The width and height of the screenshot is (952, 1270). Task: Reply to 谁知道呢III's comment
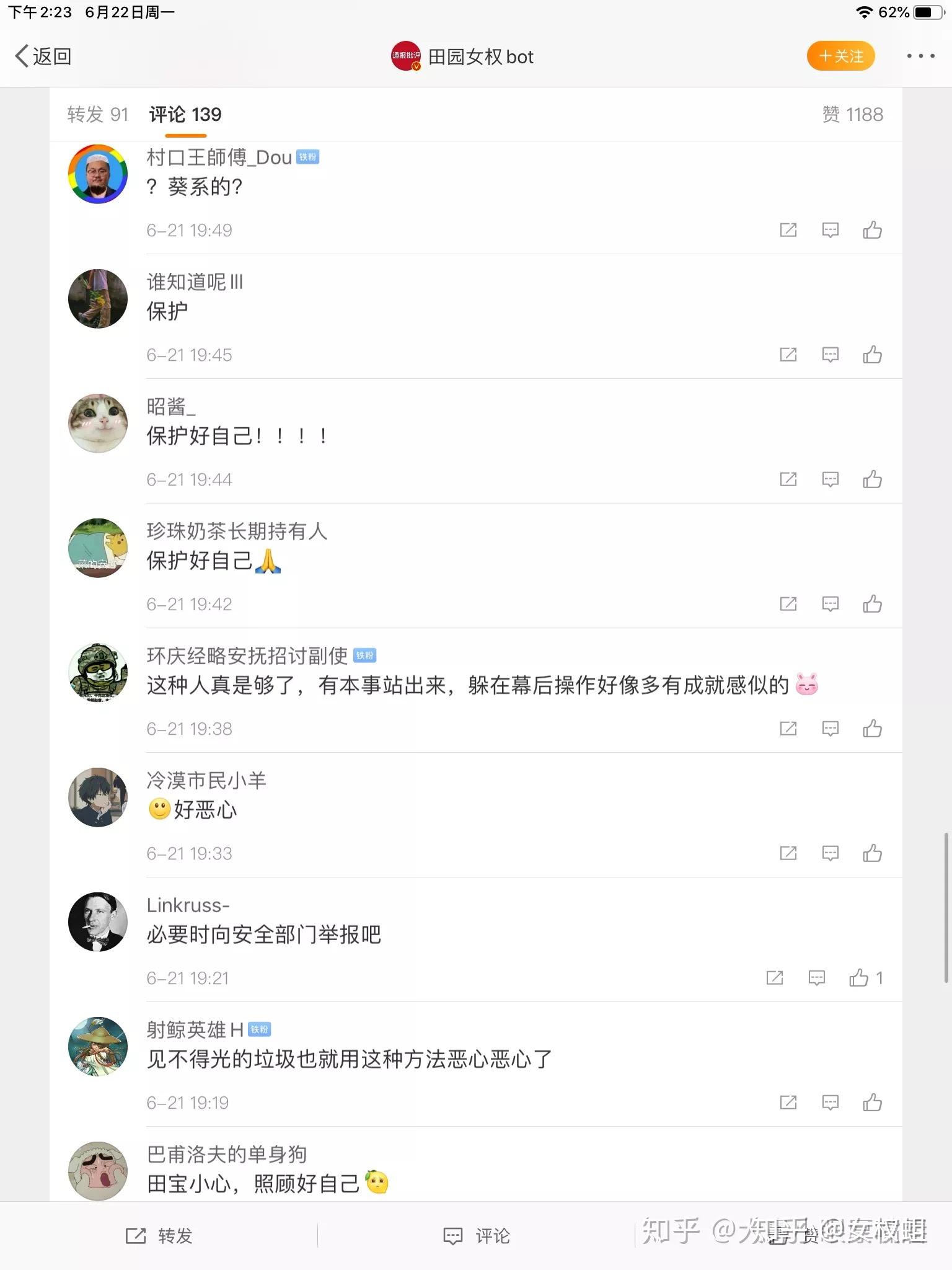point(830,355)
